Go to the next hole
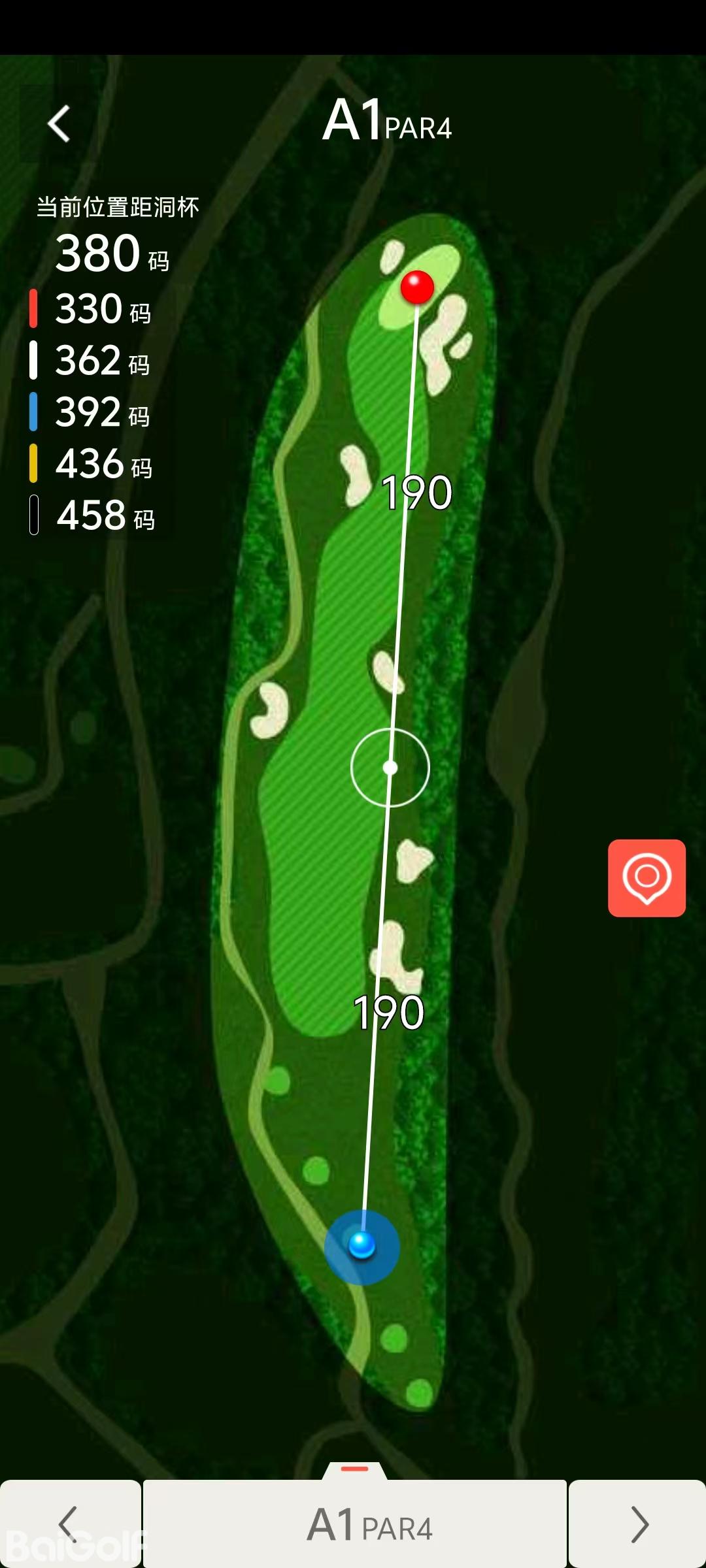This screenshot has height=1568, width=706. [x=637, y=1524]
